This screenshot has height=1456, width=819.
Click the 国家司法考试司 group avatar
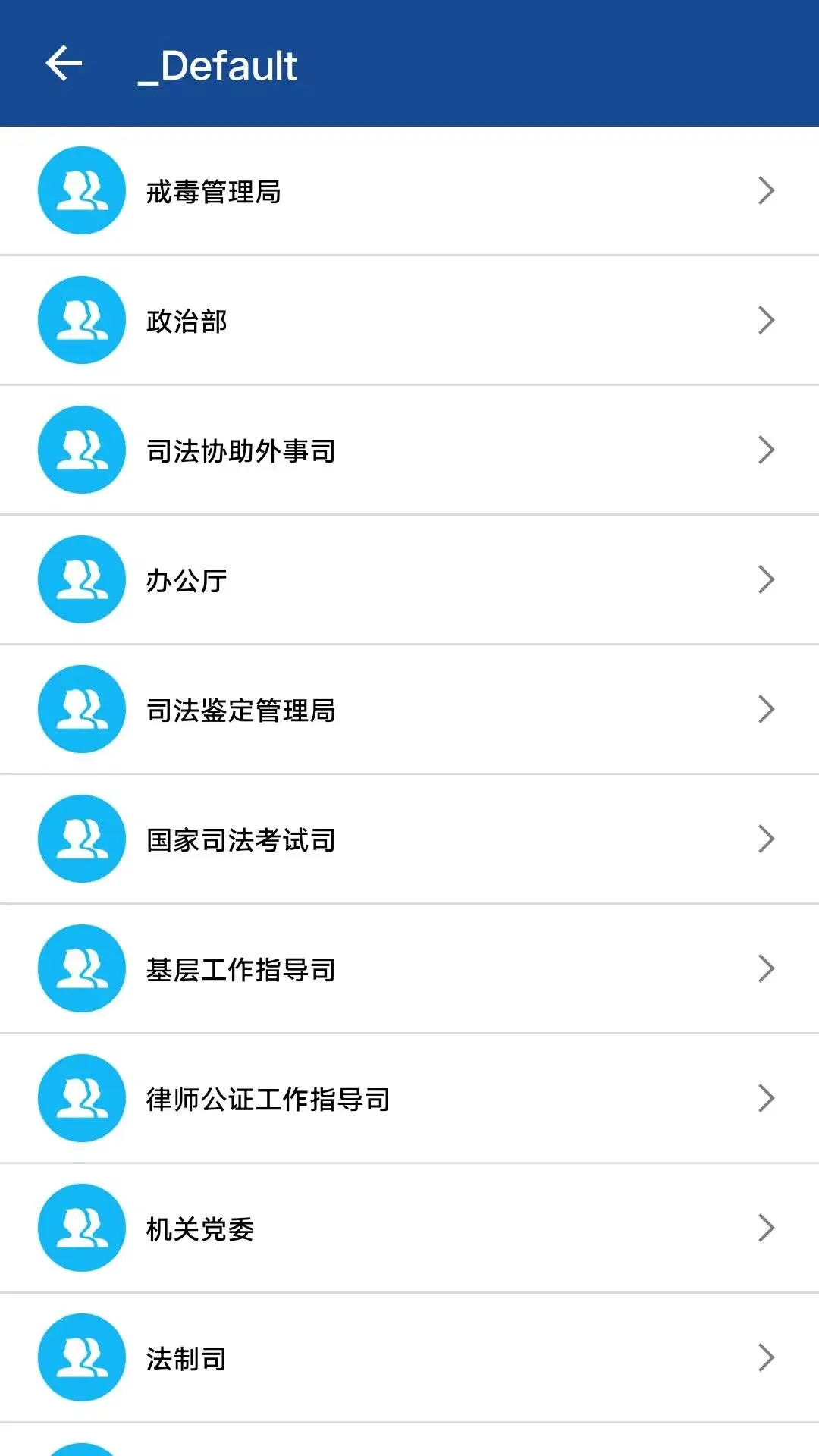point(81,839)
